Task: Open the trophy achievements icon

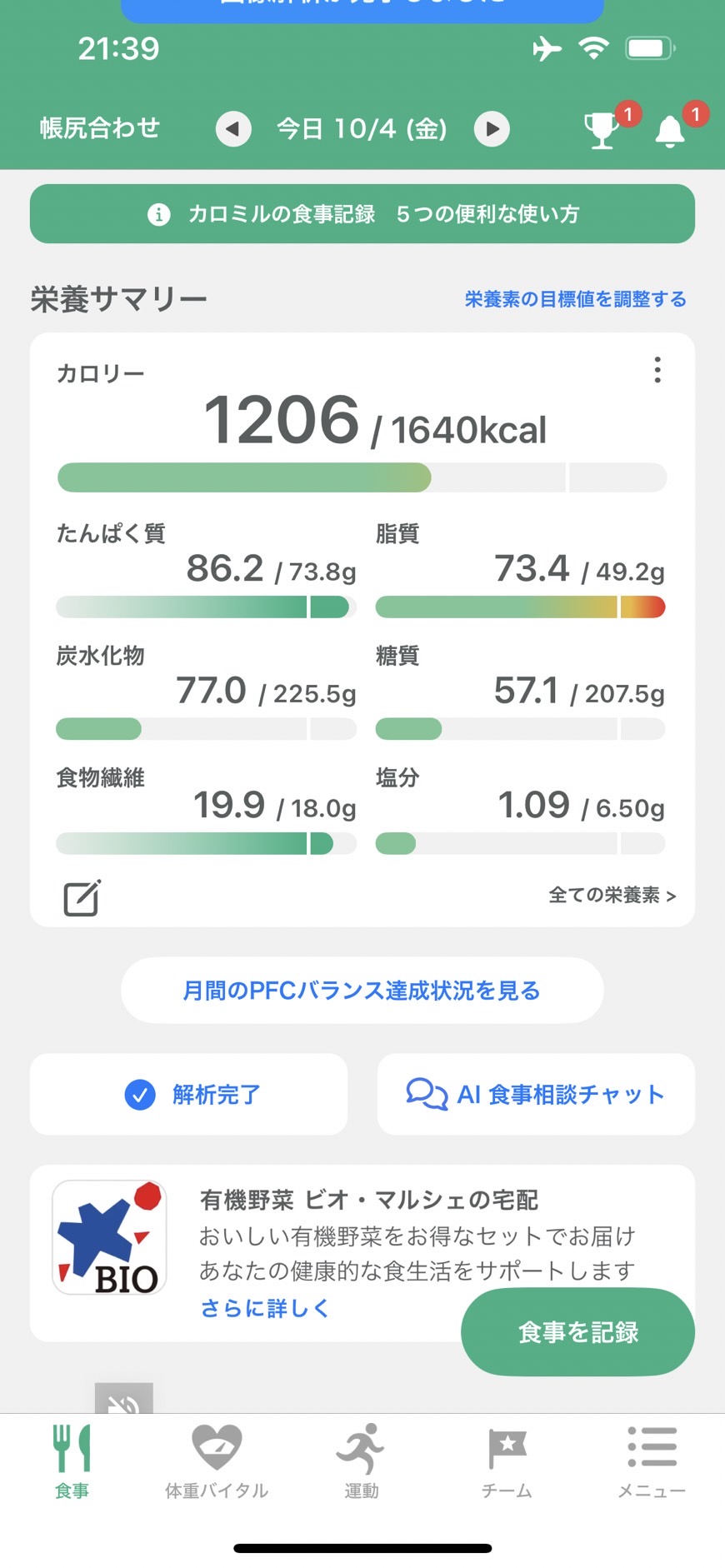Action: click(x=602, y=130)
